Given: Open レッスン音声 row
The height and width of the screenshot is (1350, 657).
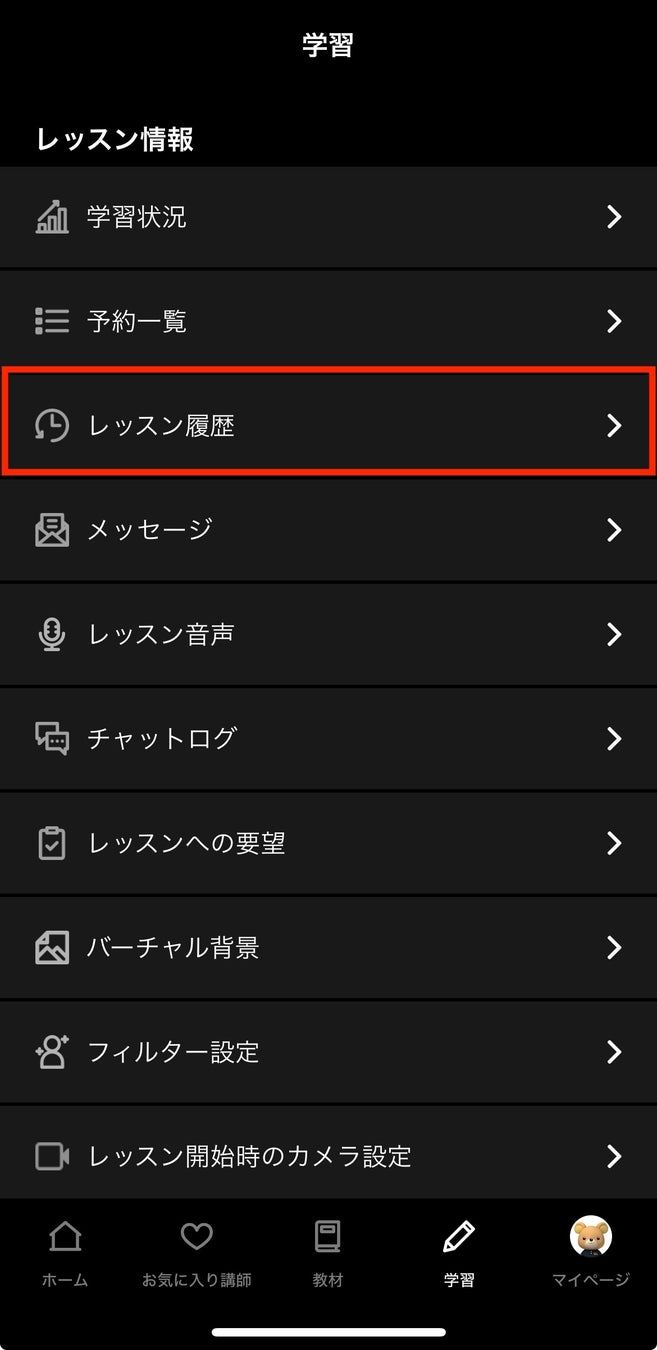Looking at the screenshot, I should click(x=328, y=634).
